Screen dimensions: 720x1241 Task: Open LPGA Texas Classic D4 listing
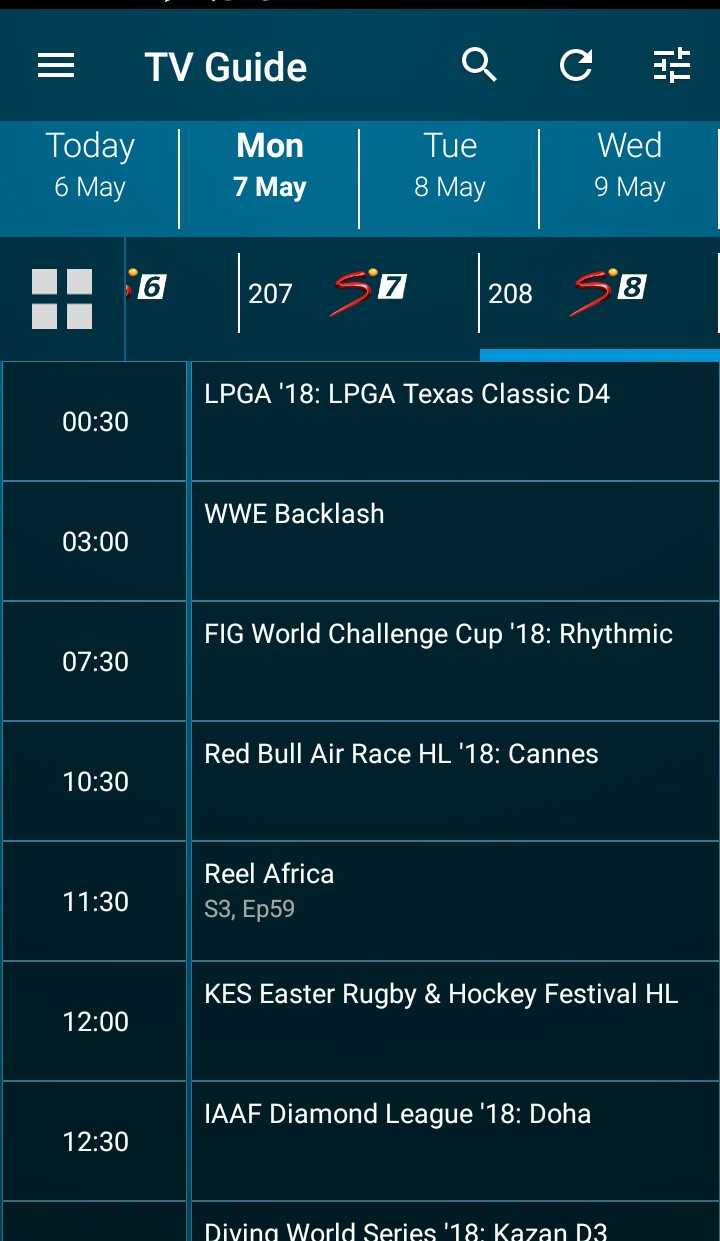455,421
